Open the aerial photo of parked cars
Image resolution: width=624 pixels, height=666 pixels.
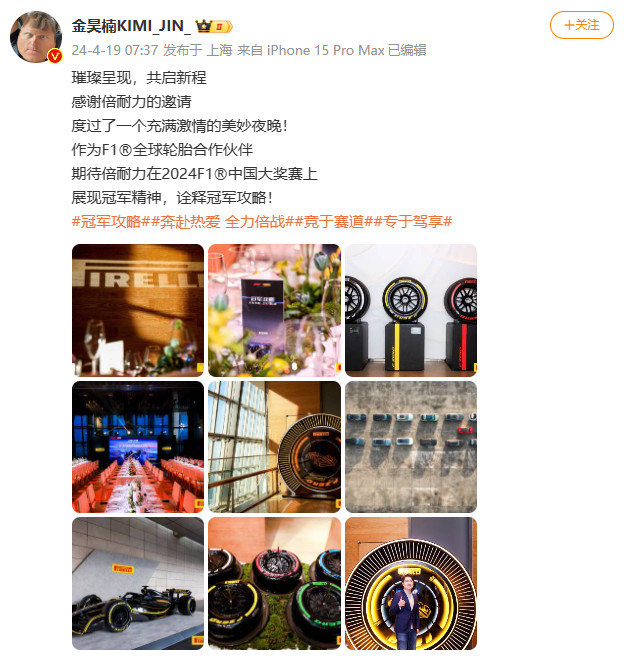point(411,447)
